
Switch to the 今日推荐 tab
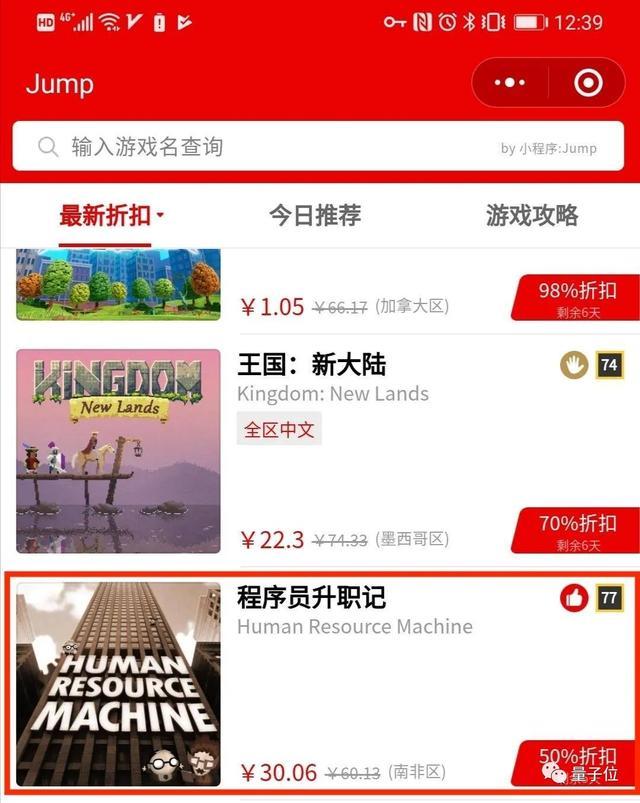click(314, 215)
